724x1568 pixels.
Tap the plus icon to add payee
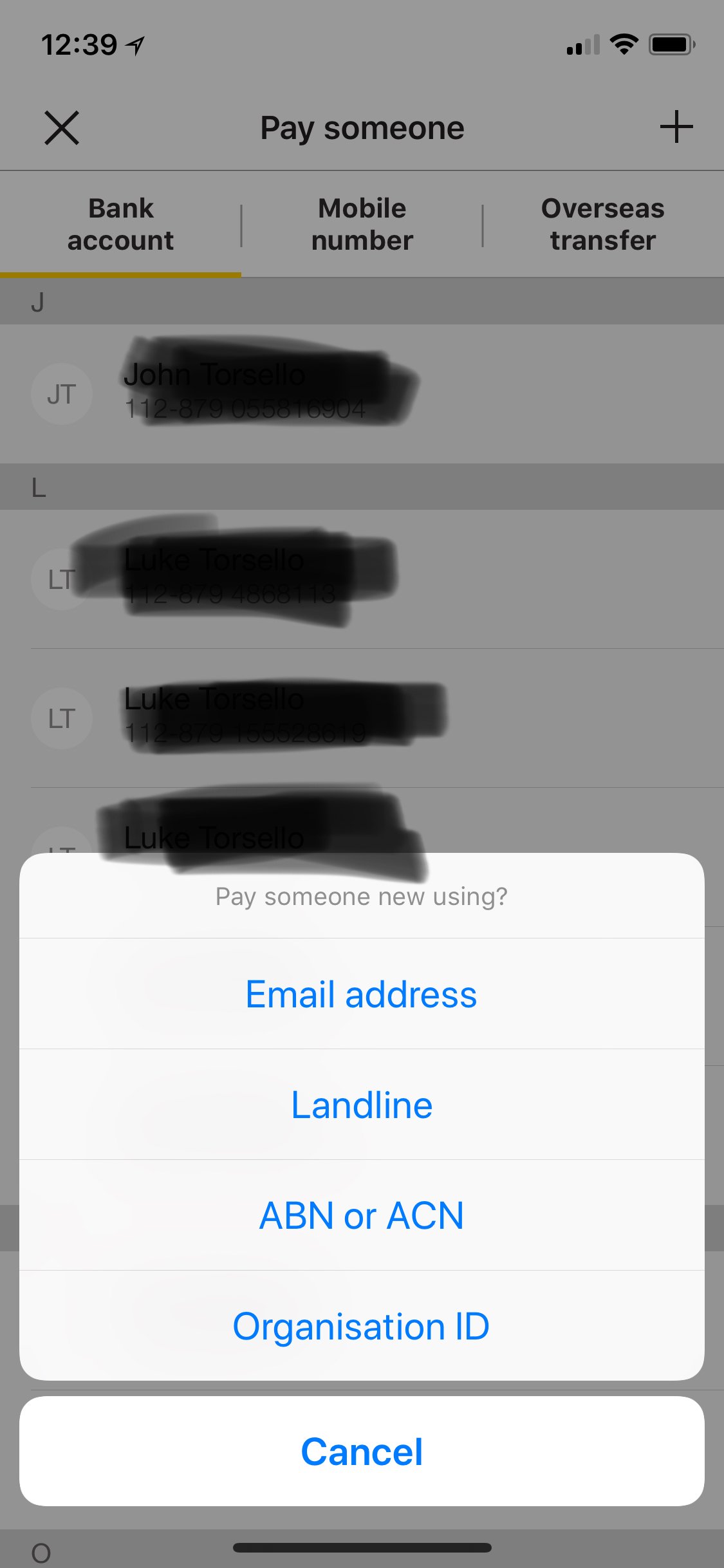[x=676, y=127]
